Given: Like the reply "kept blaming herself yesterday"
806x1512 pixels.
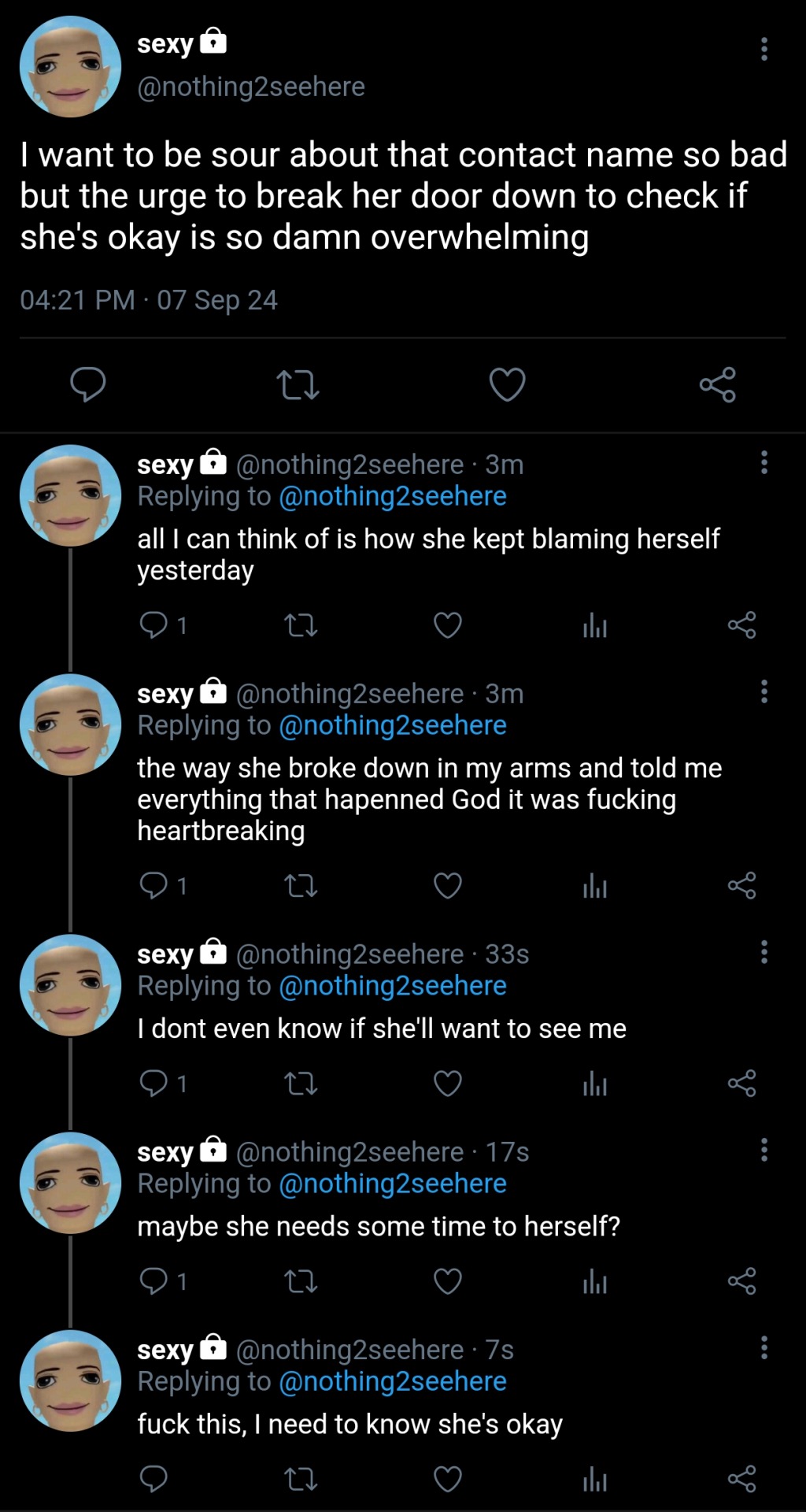Looking at the screenshot, I should (448, 625).
